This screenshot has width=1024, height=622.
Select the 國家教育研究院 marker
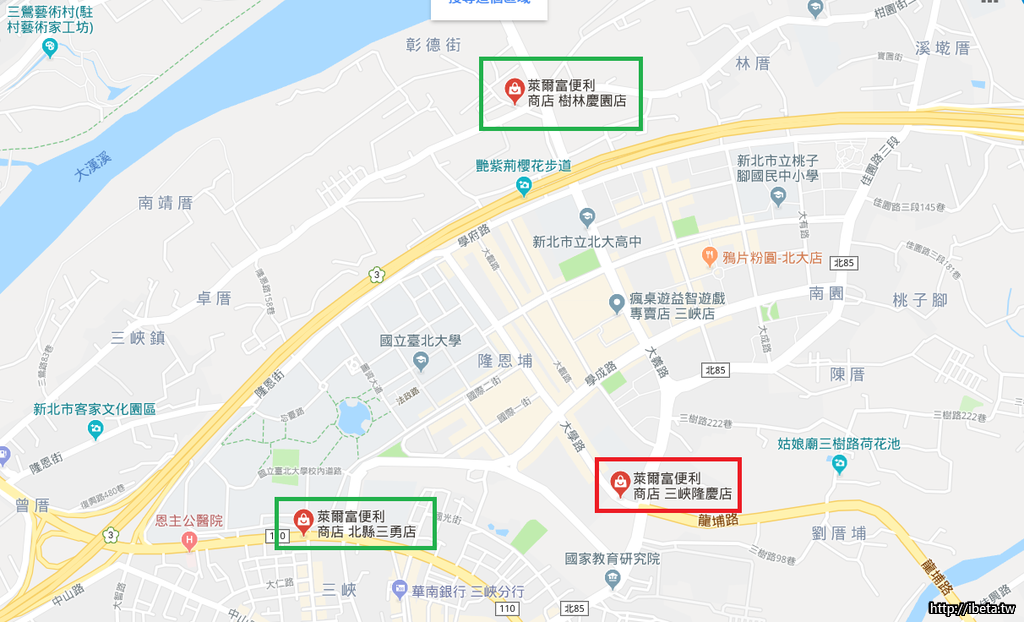click(x=611, y=580)
